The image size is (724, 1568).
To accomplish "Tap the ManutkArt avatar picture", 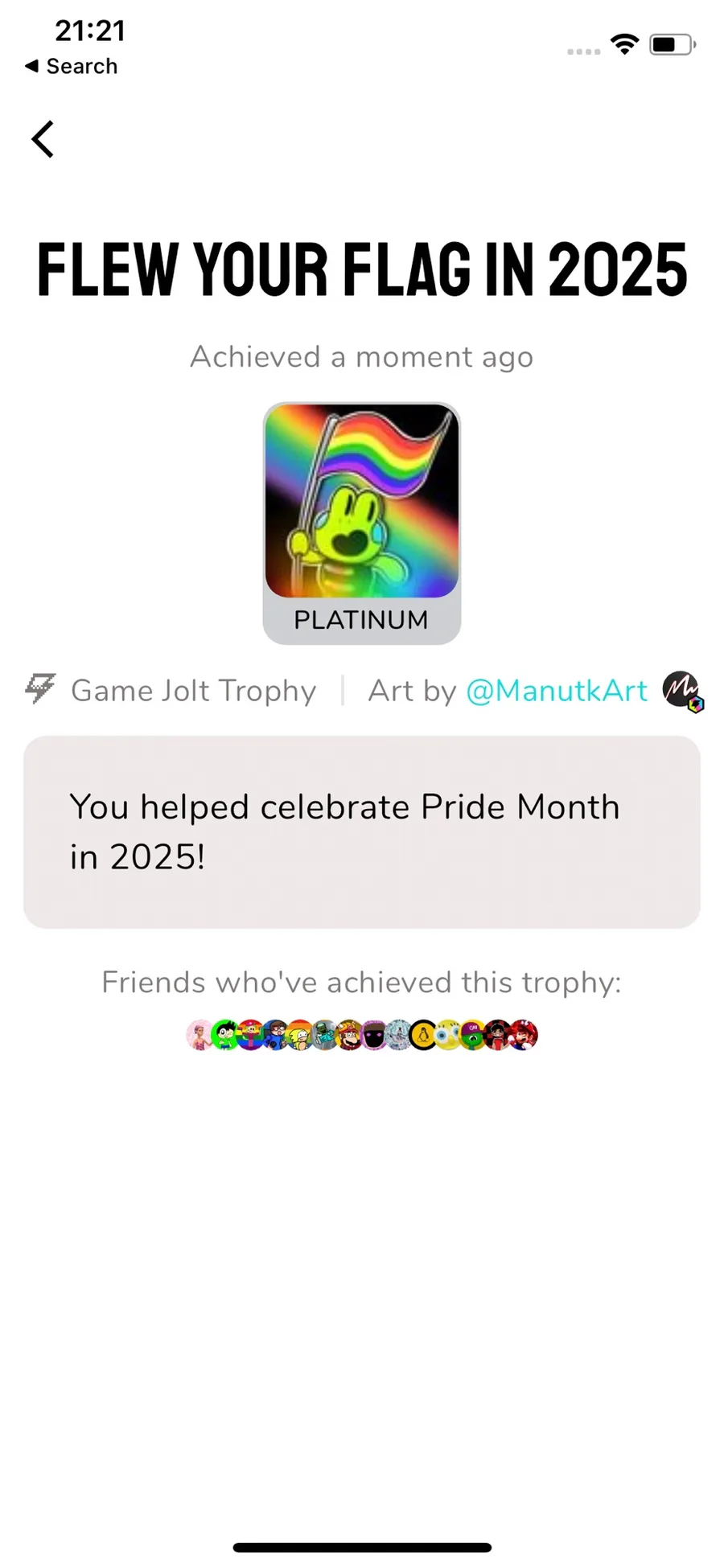I will tap(681, 691).
